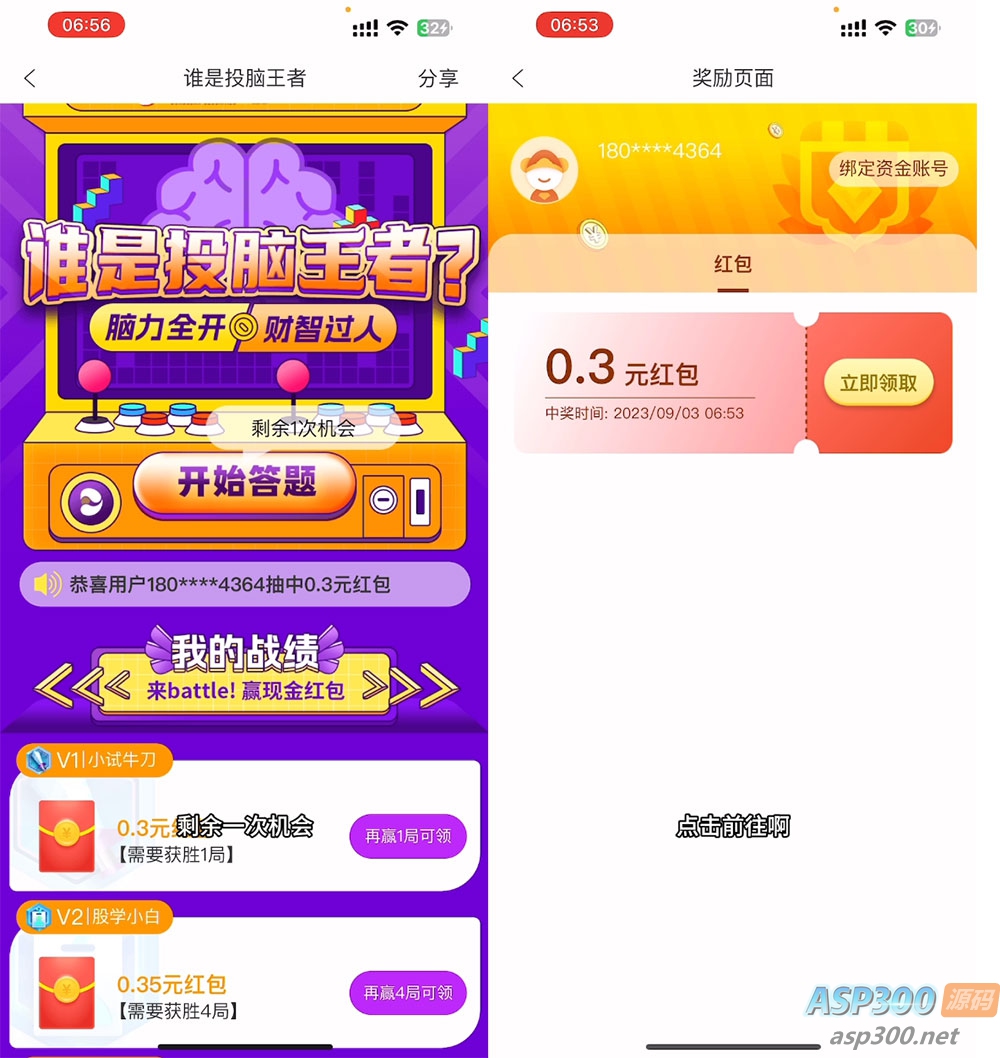The height and width of the screenshot is (1058, 1000).
Task: Tap 分享 to share the quiz
Action: [x=438, y=78]
